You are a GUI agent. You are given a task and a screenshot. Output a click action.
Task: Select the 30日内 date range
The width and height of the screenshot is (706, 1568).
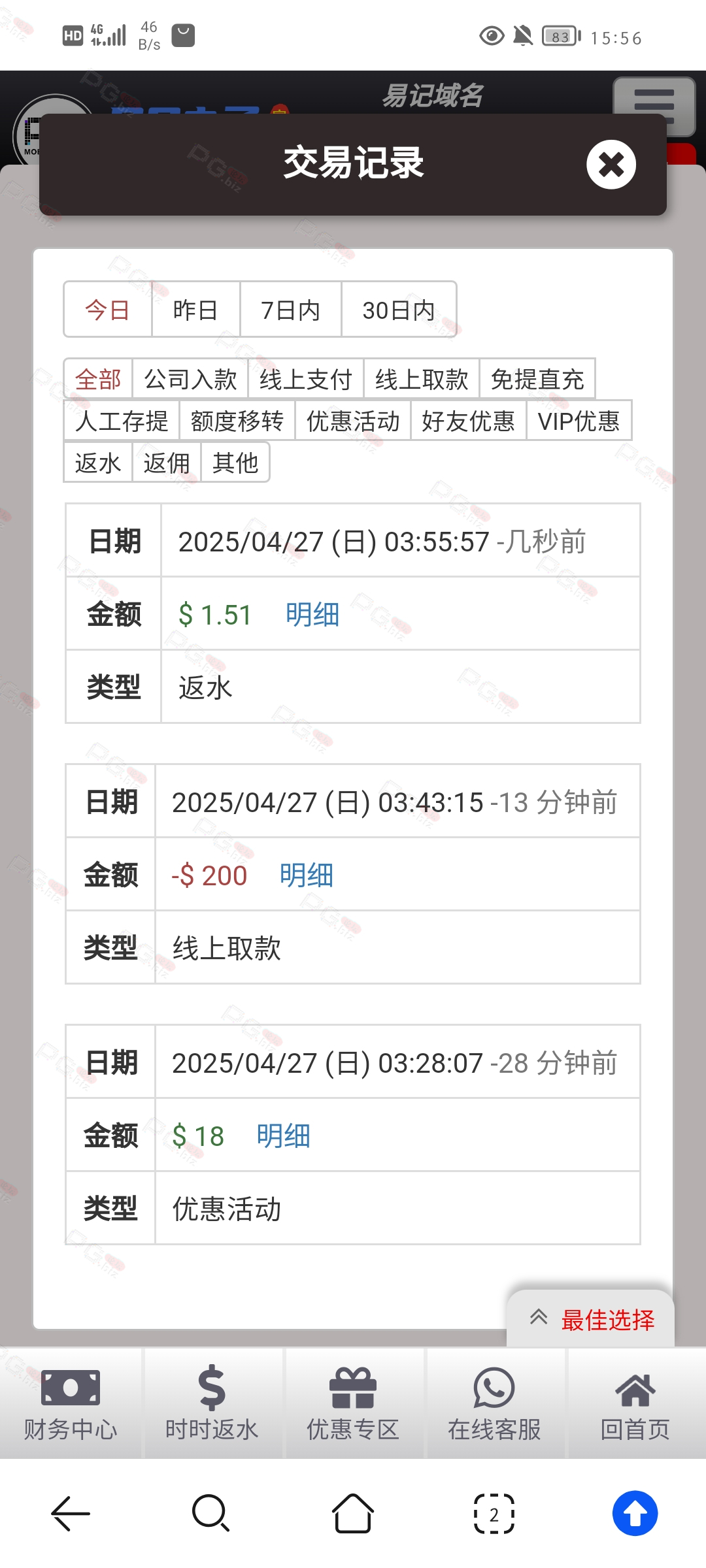399,310
